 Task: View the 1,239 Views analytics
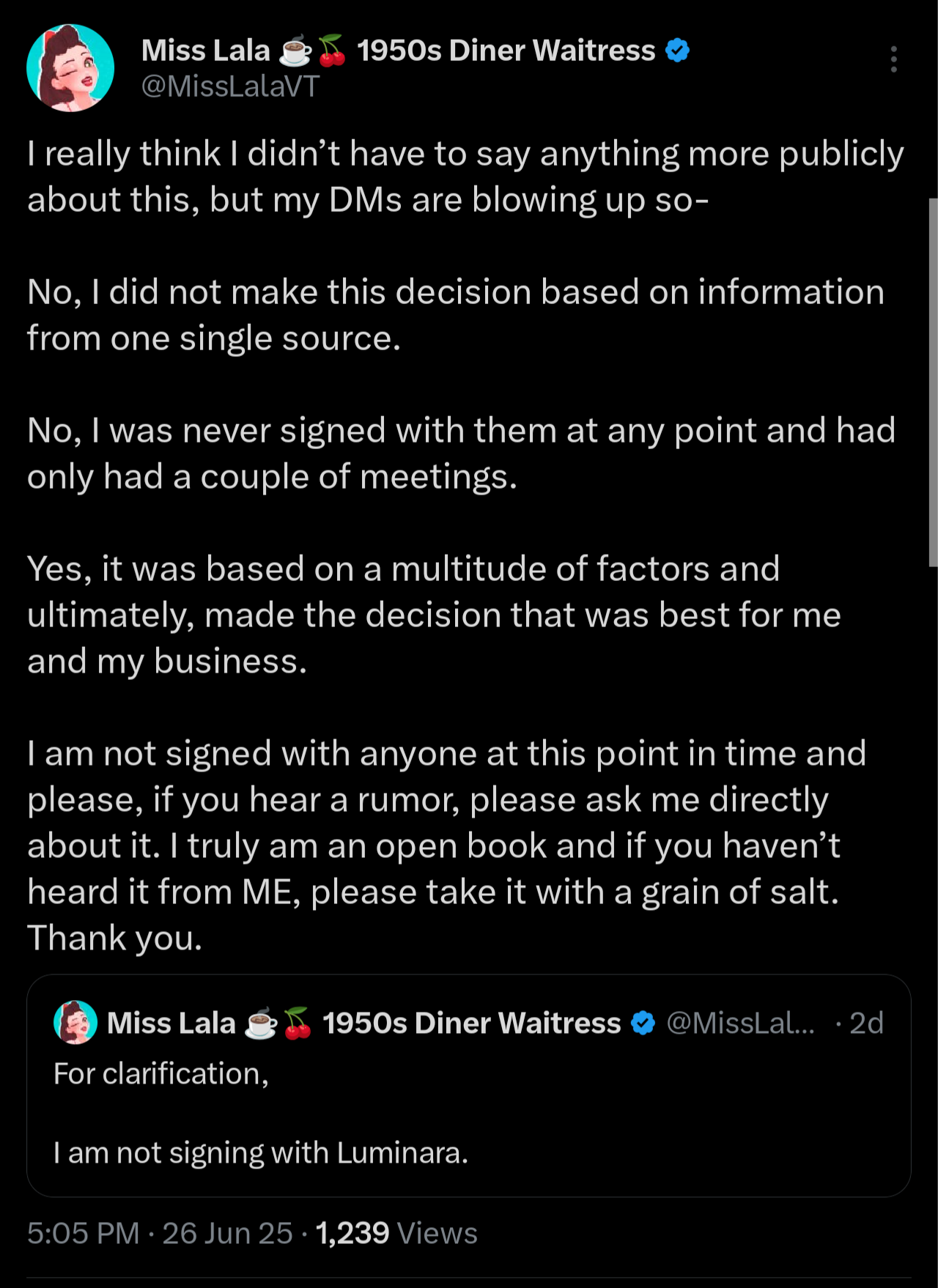(396, 1233)
